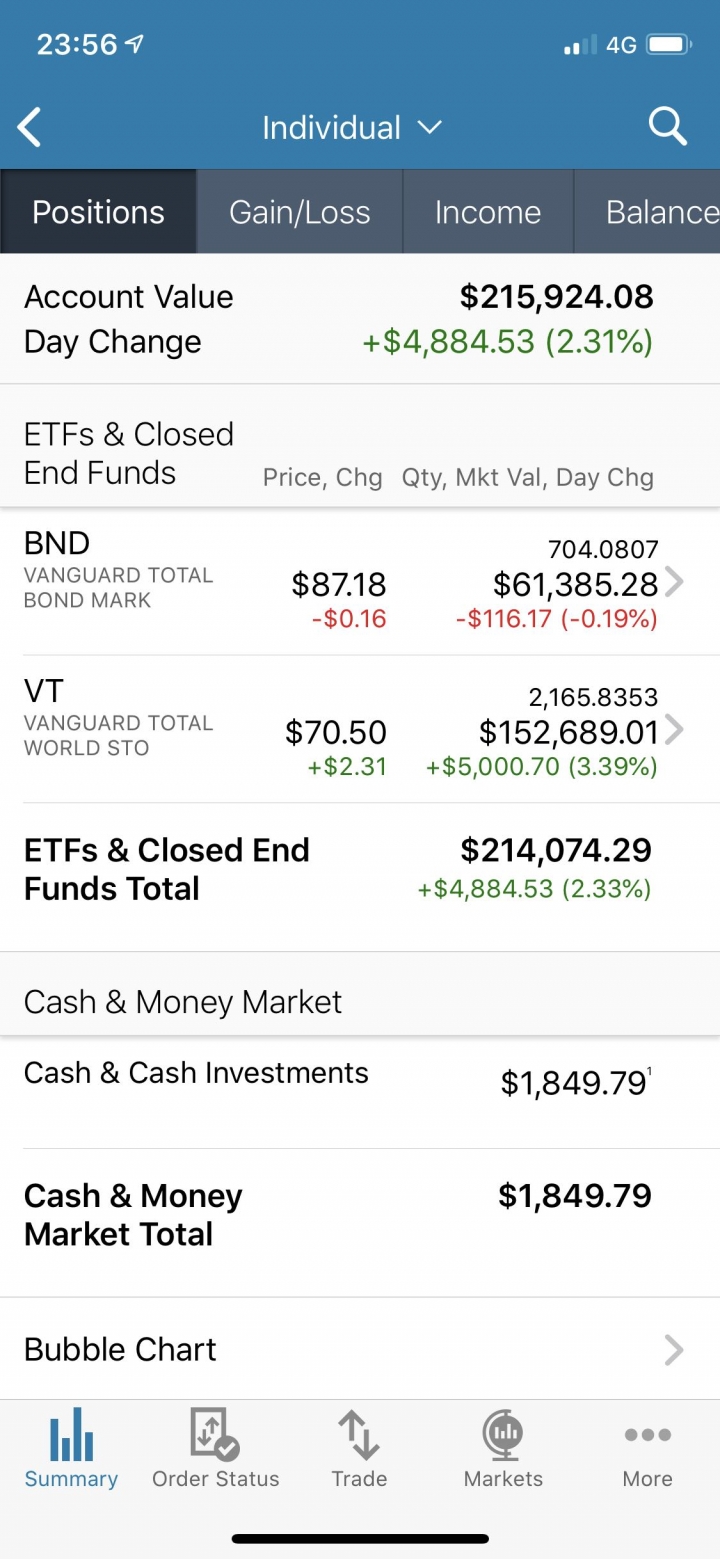Image resolution: width=720 pixels, height=1559 pixels.
Task: Open Order Status in the bottom bar
Action: coord(215,1448)
